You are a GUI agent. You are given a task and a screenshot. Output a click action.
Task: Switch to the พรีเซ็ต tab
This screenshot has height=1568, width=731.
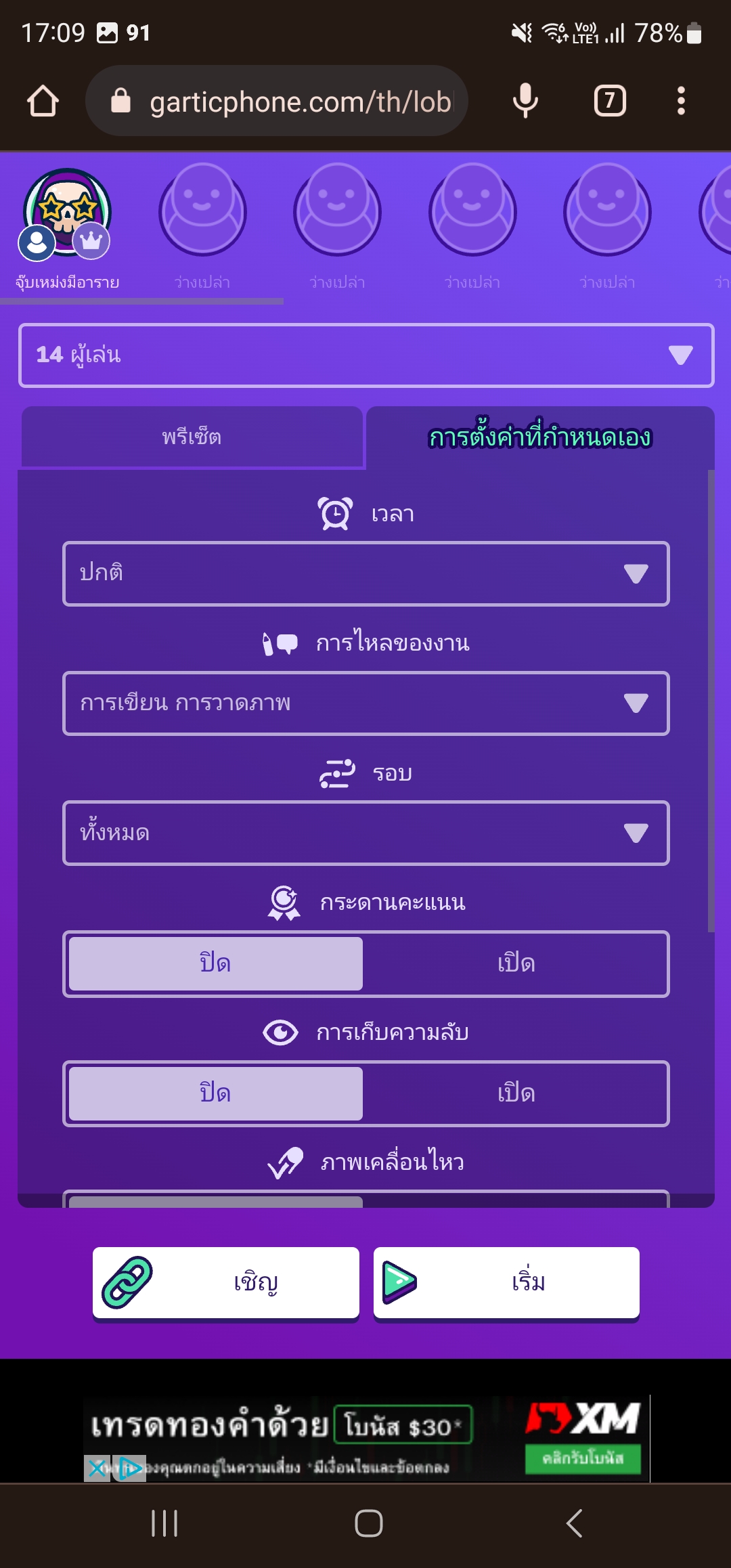pyautogui.click(x=192, y=437)
